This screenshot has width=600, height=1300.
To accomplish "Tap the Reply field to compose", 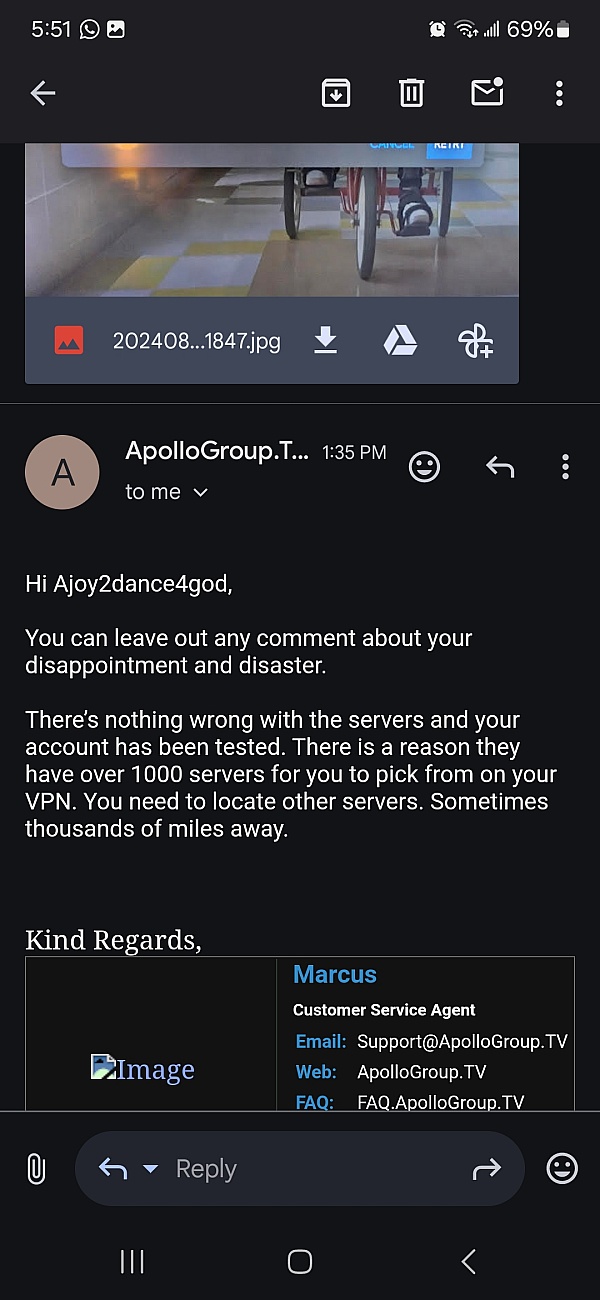I will coord(300,1168).
